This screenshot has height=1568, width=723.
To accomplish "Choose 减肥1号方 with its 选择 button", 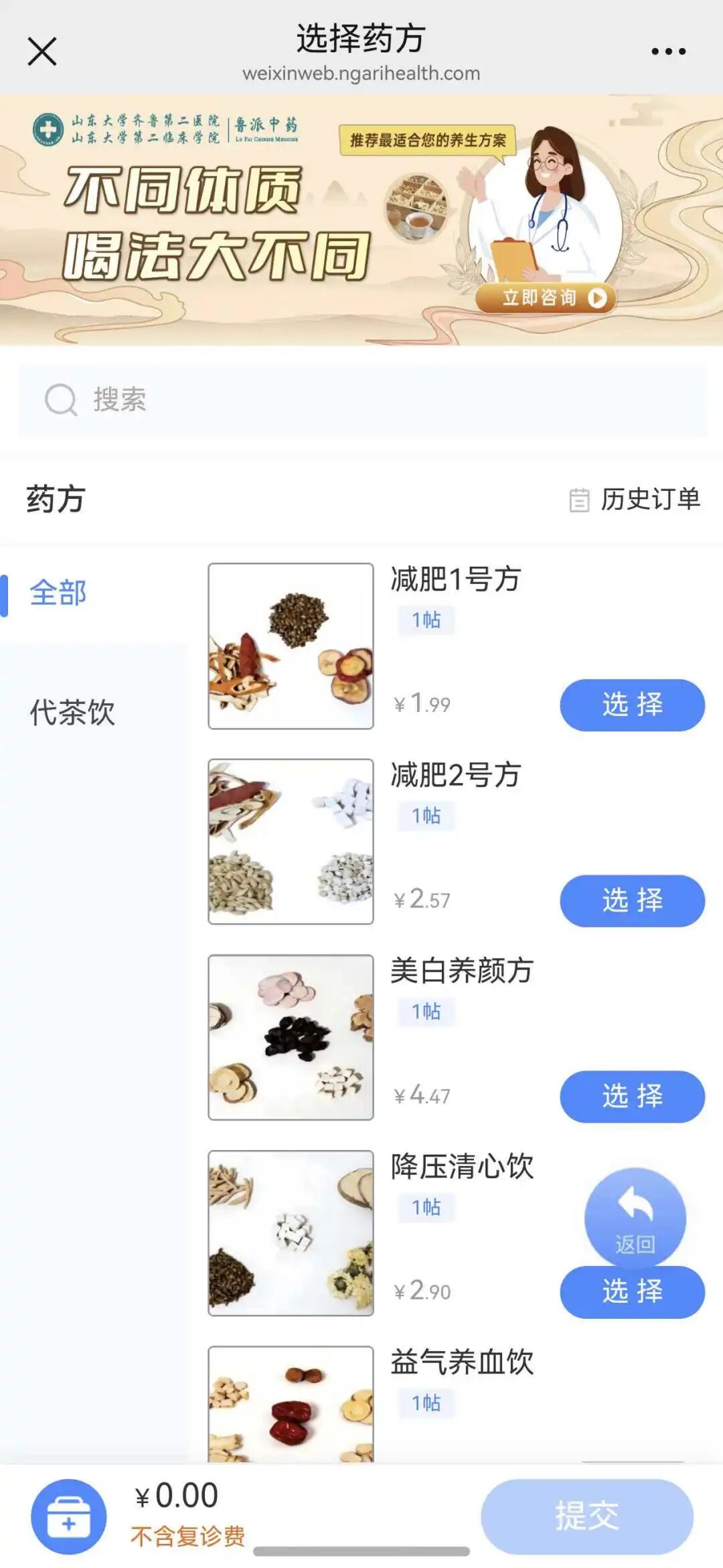I will click(632, 705).
